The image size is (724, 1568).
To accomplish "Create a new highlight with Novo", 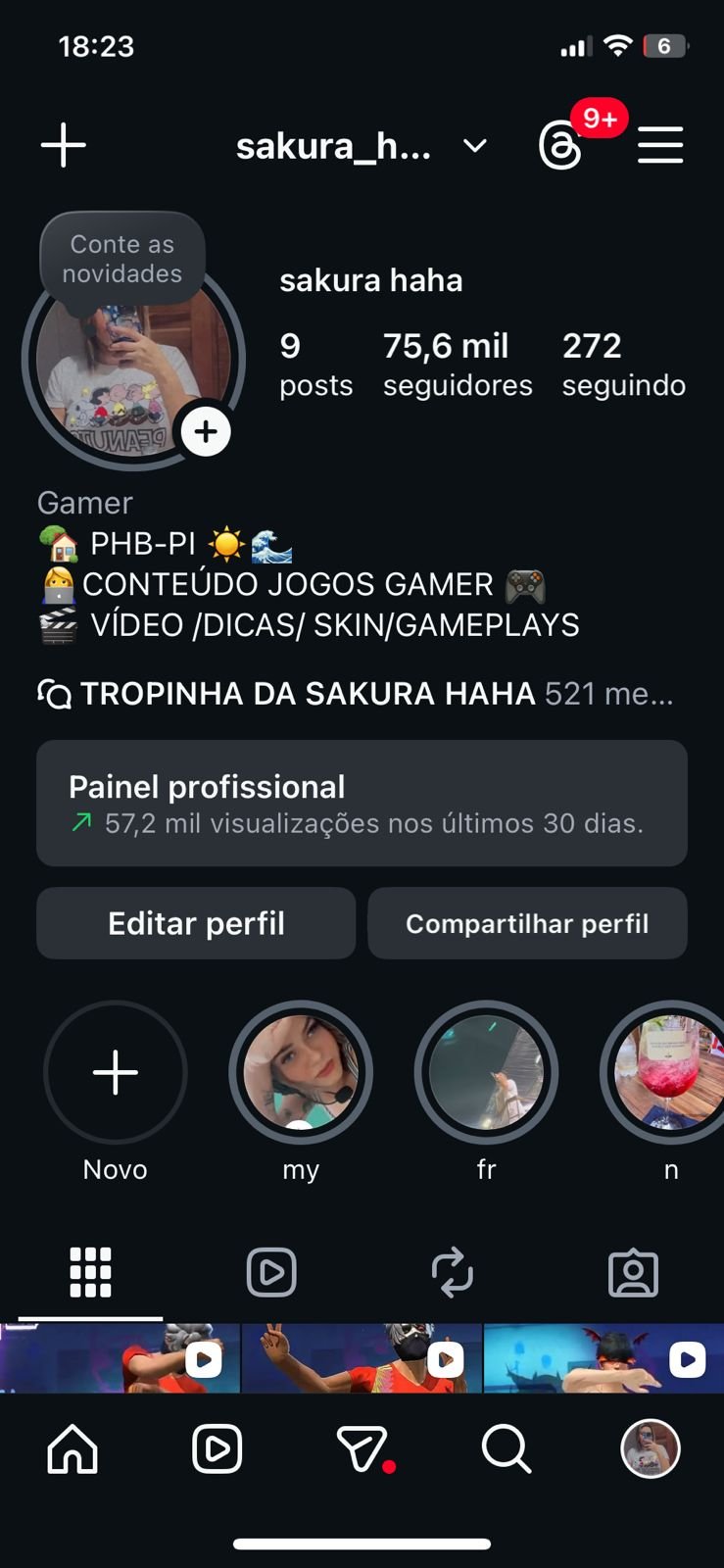I will click(116, 1072).
